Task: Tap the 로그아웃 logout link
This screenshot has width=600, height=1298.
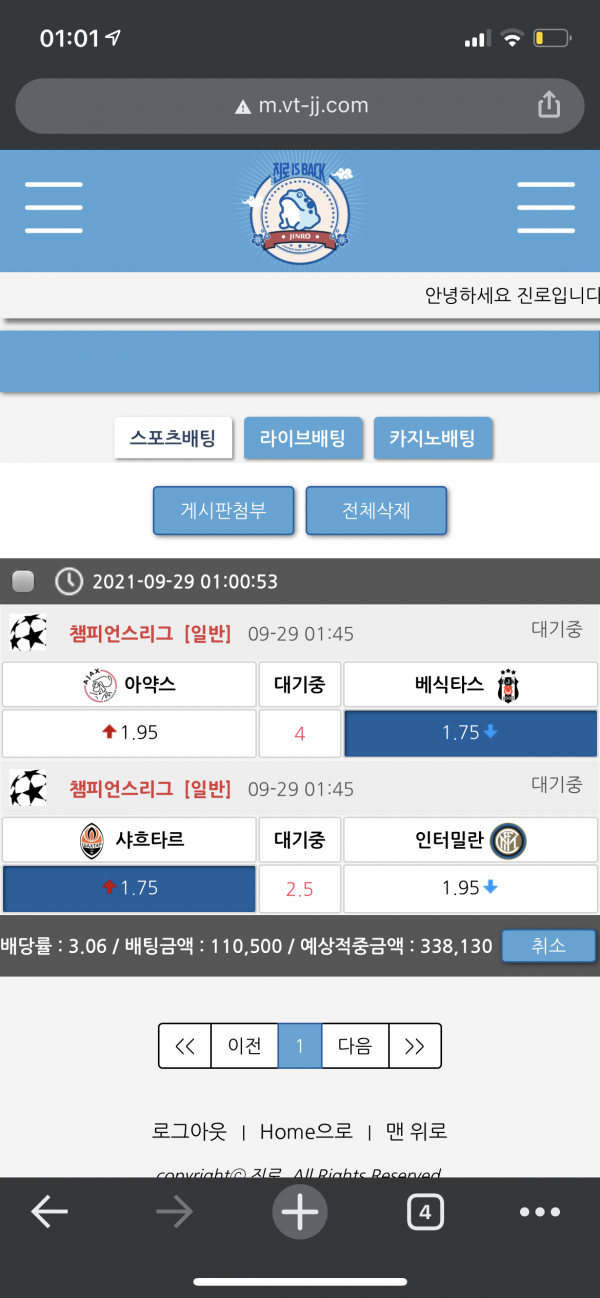Action: (189, 1131)
